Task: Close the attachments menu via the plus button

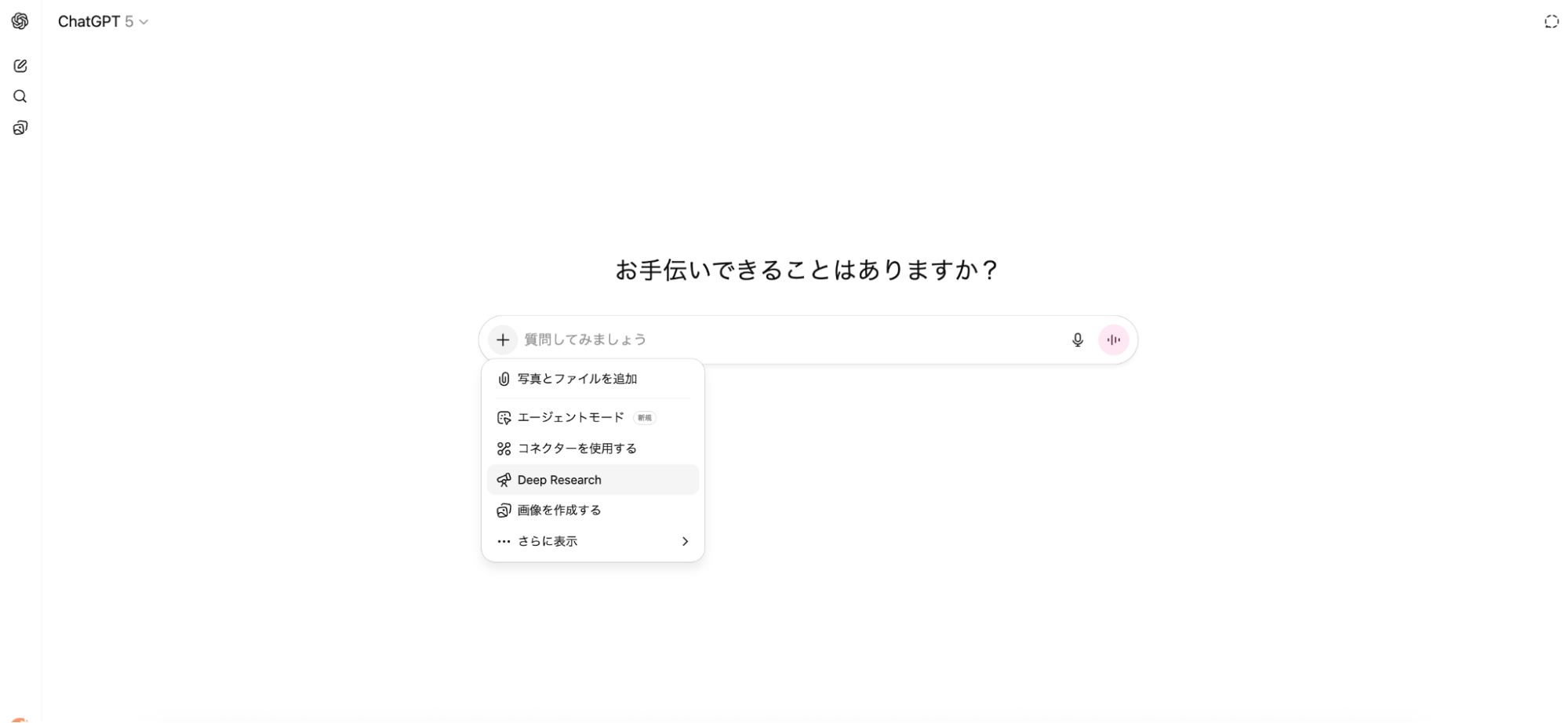Action: point(503,340)
